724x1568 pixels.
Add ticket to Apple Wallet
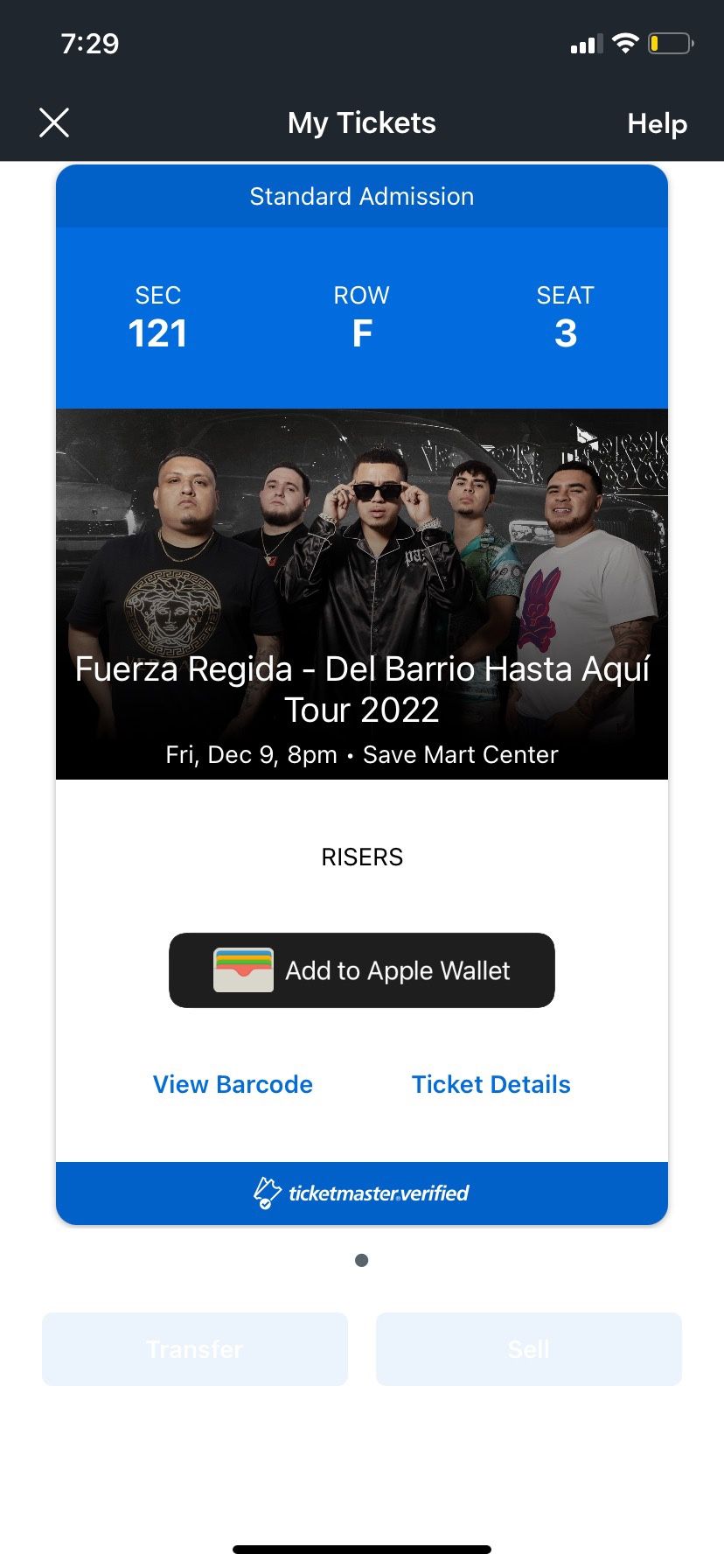(x=362, y=970)
